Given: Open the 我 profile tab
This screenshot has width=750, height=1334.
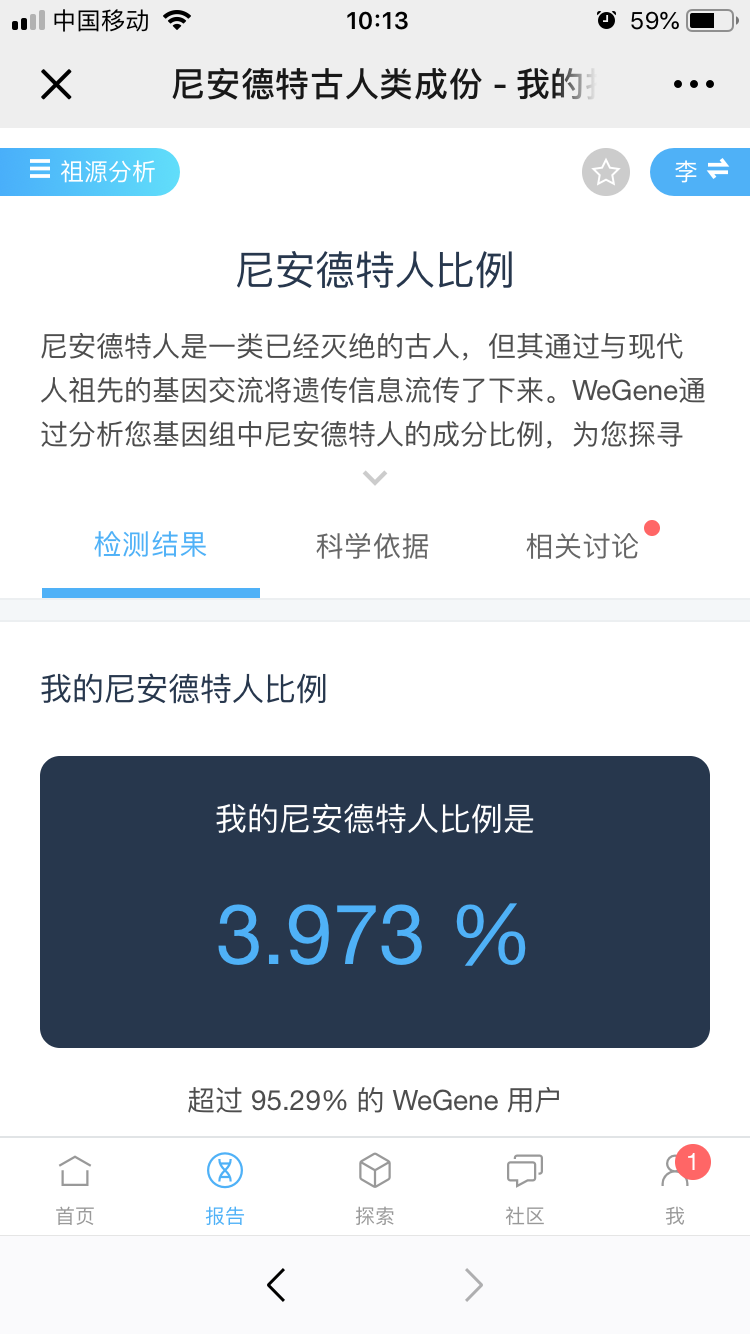Looking at the screenshot, I should pyautogui.click(x=676, y=1188).
